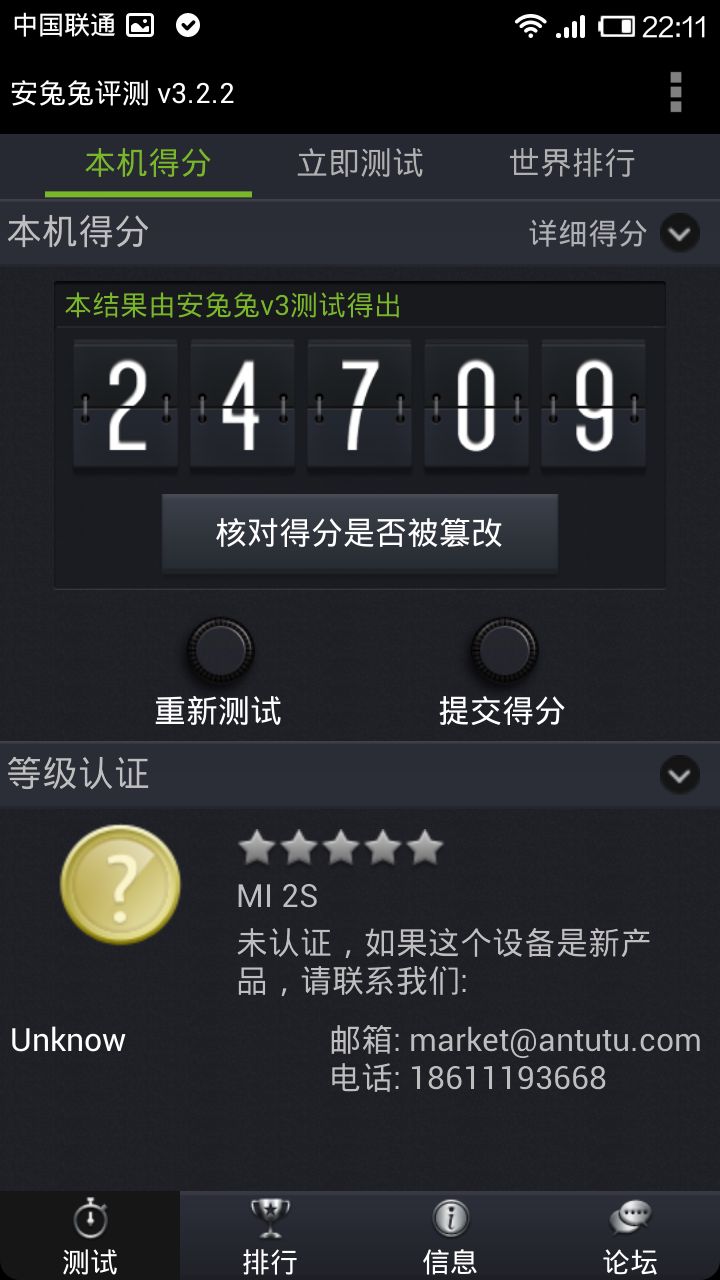Collapse the 等级认证 section
This screenshot has width=720, height=1280.
[680, 775]
